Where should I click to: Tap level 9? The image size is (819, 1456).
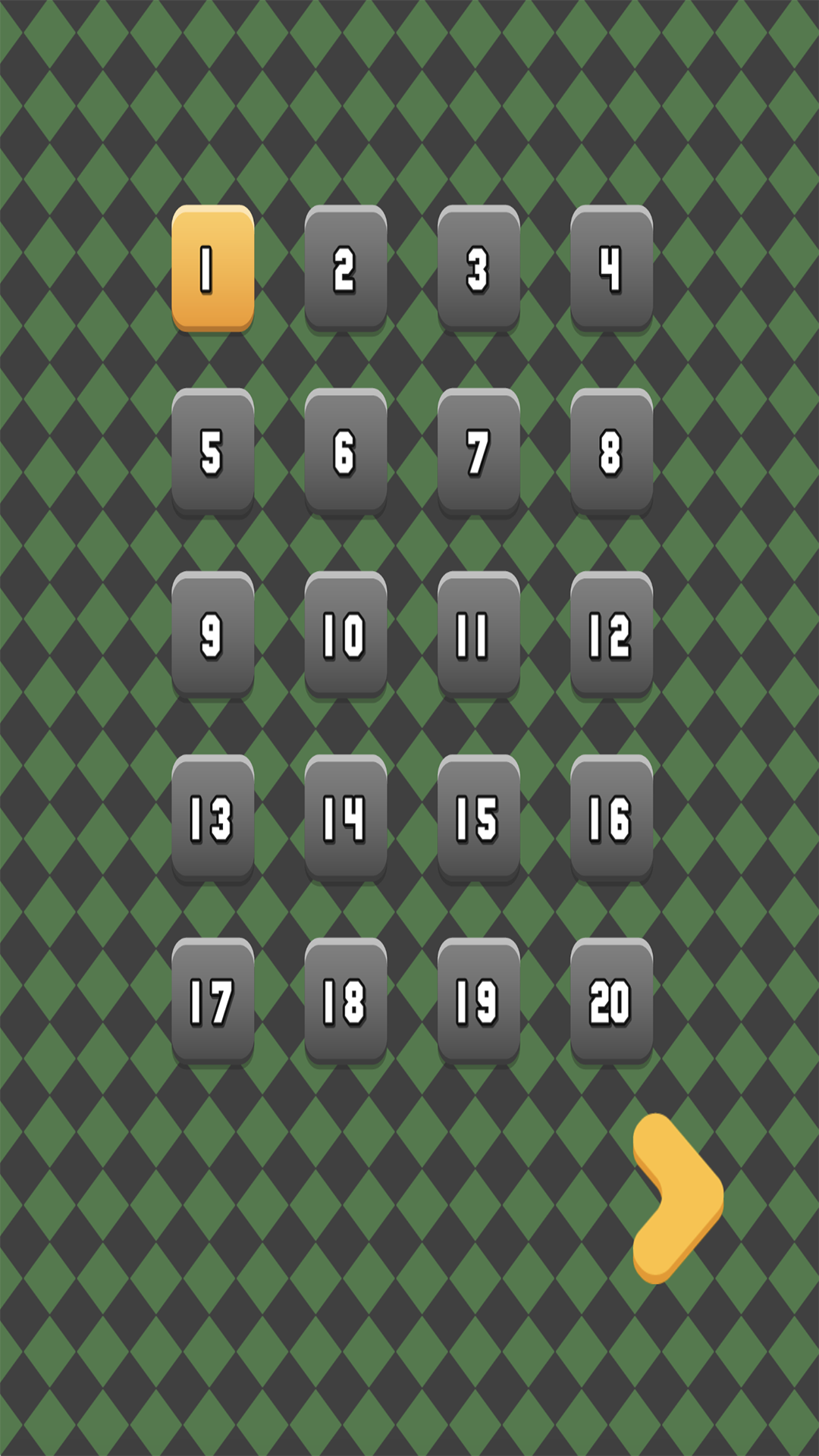pyautogui.click(x=212, y=634)
